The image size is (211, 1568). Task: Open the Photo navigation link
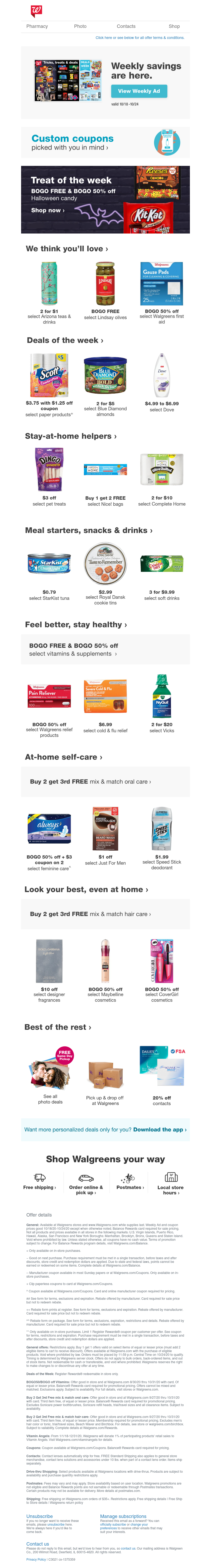80,26
